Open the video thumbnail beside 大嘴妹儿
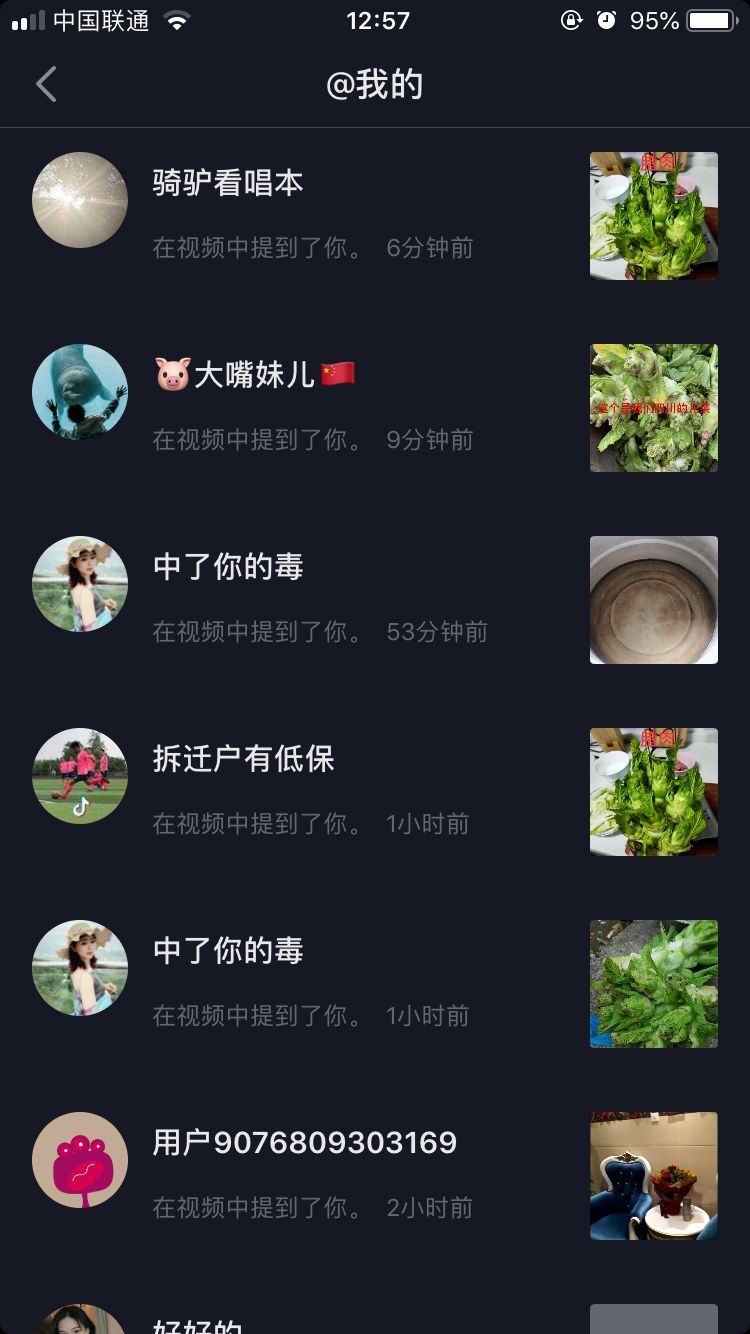 [654, 408]
